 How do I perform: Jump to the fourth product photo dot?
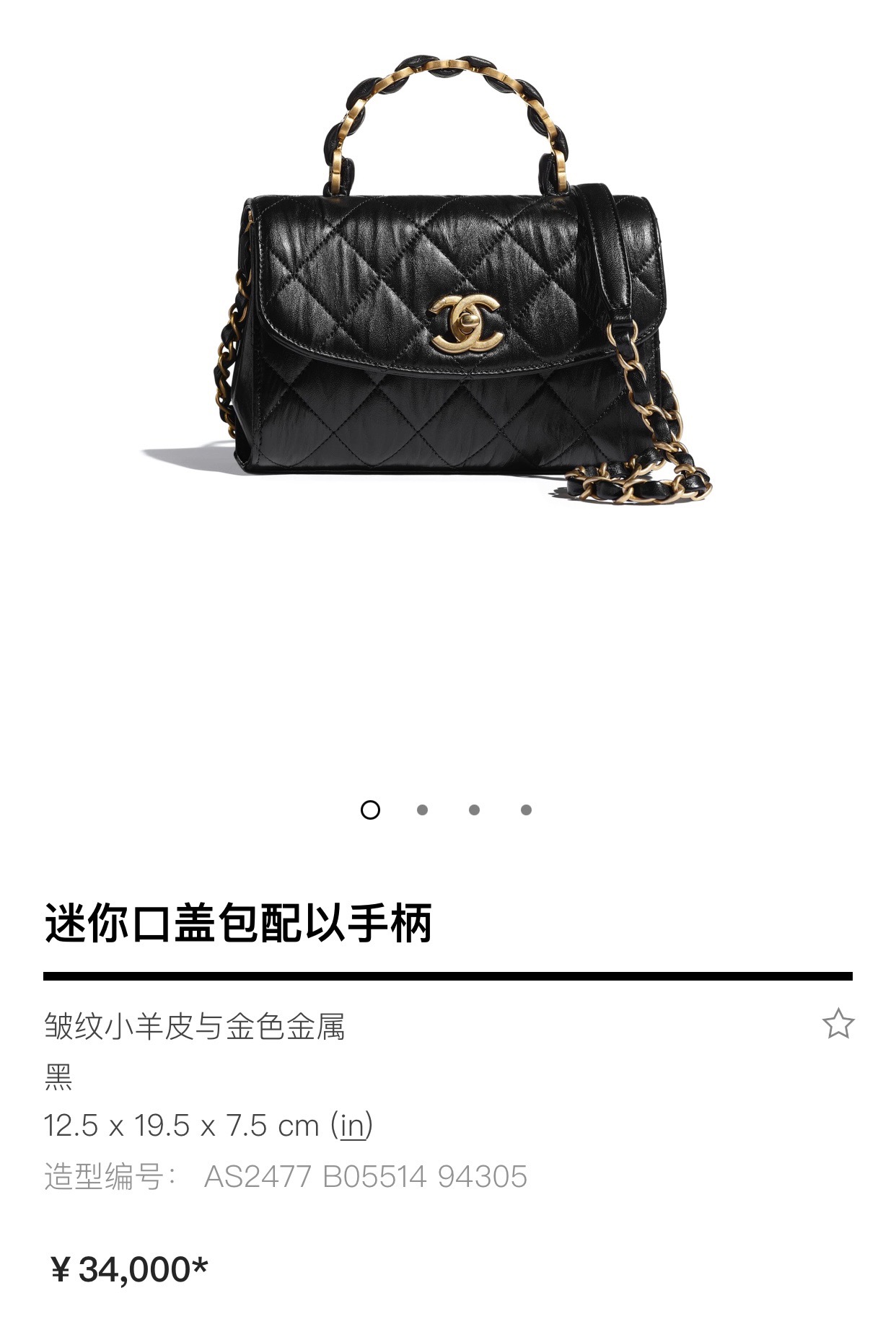pos(526,810)
